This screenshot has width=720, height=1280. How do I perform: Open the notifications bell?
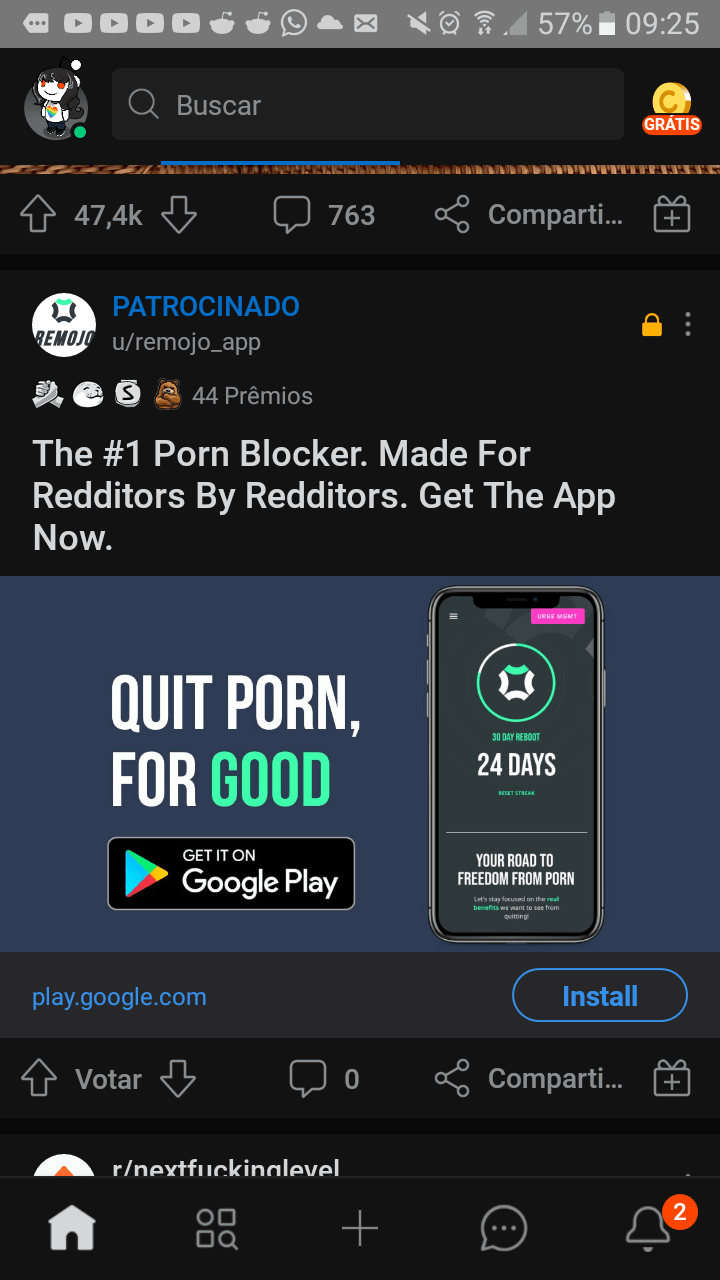coord(648,1228)
